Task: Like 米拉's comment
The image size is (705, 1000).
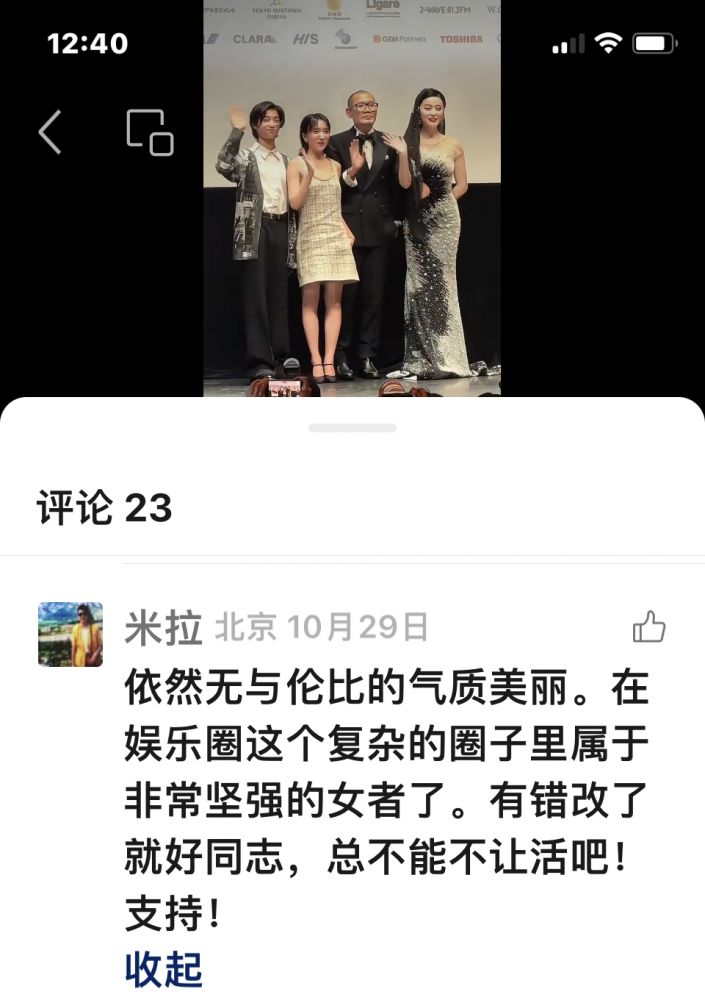Action: pyautogui.click(x=649, y=627)
